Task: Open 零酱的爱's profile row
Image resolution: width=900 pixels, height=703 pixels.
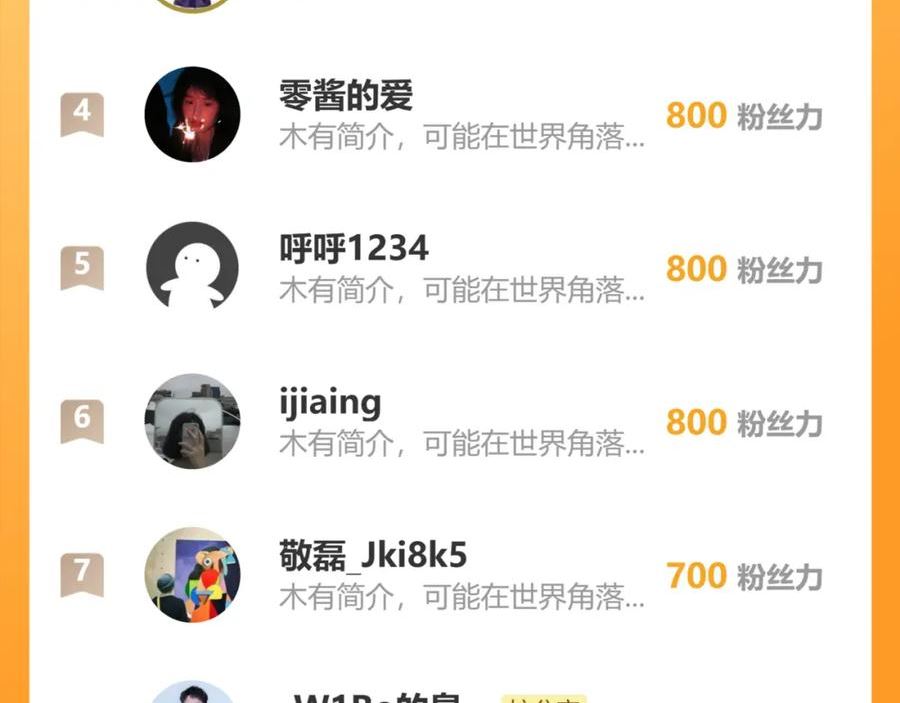Action: [346, 97]
